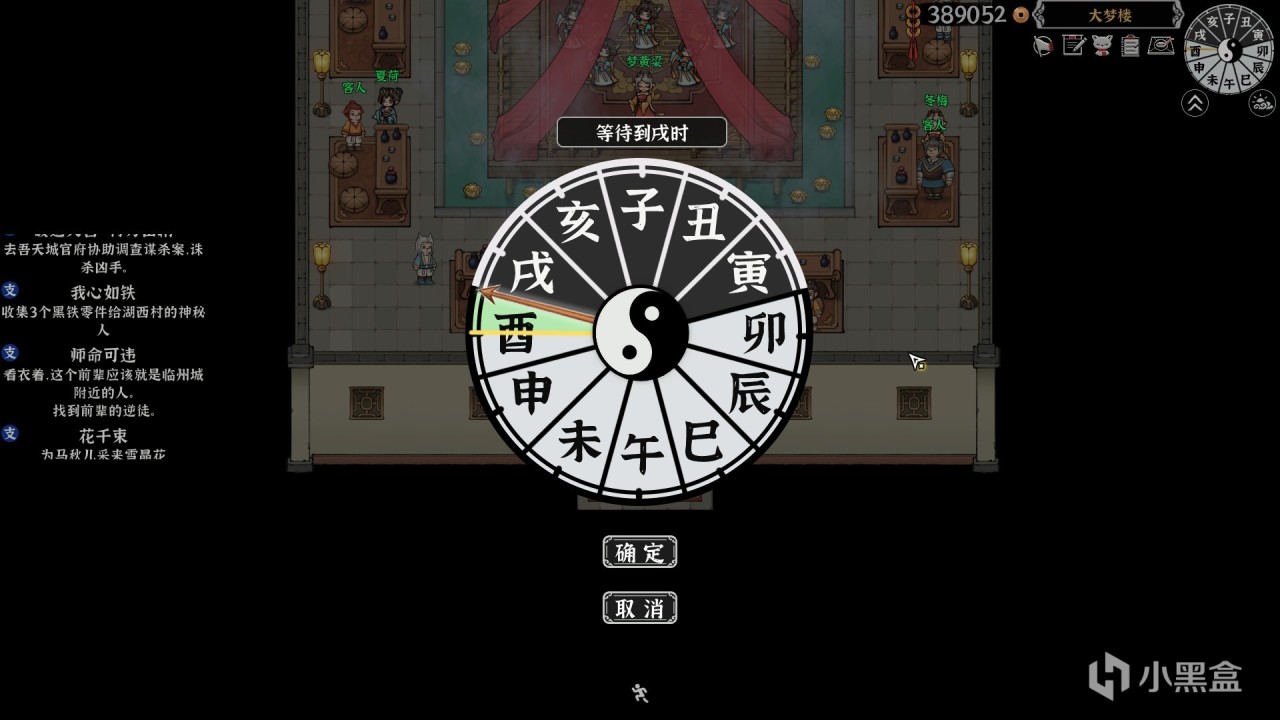1280x720 pixels.
Task: Choose the 丑 segment of the time wheel
Action: point(704,224)
